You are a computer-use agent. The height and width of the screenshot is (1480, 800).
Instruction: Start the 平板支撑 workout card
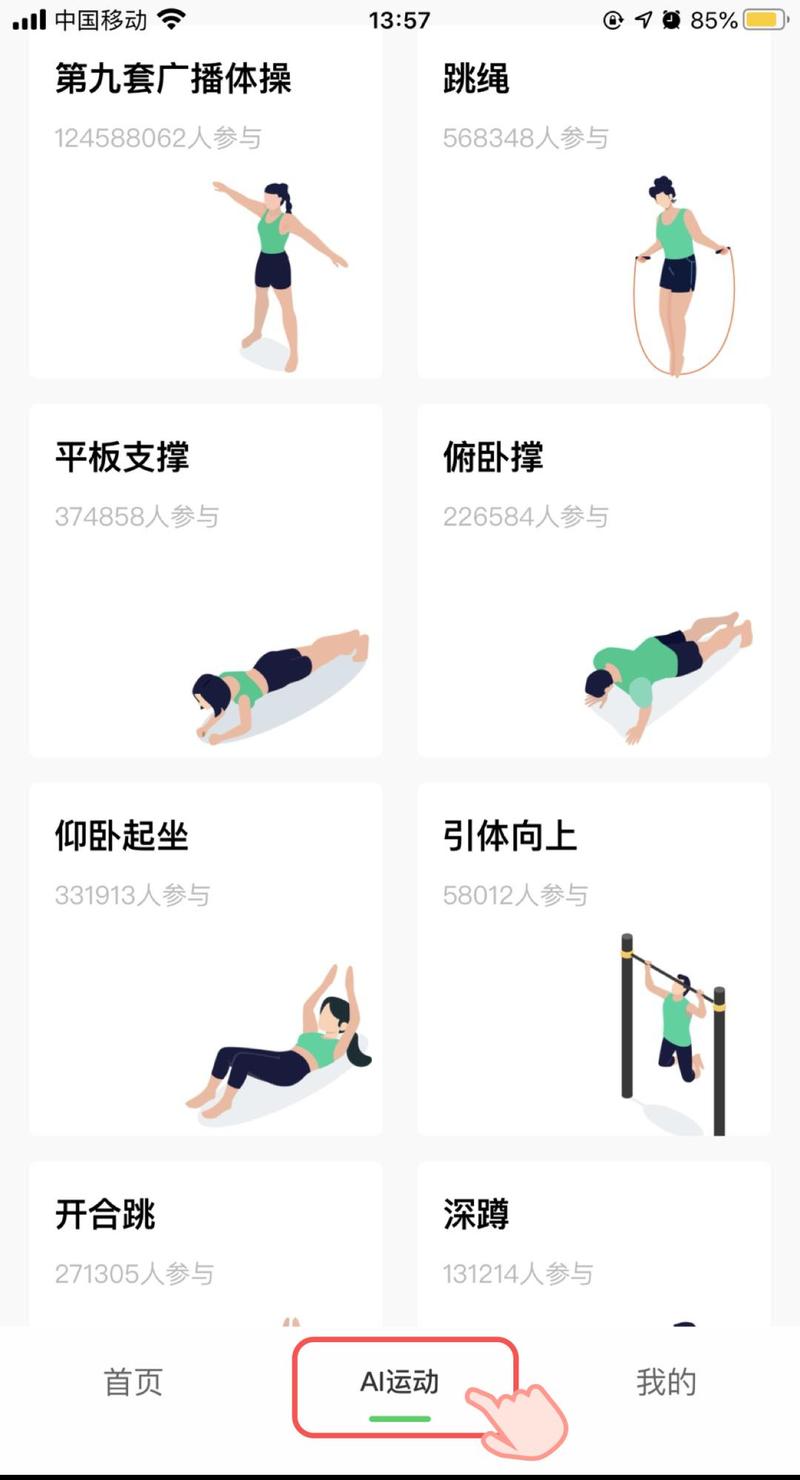click(205, 580)
